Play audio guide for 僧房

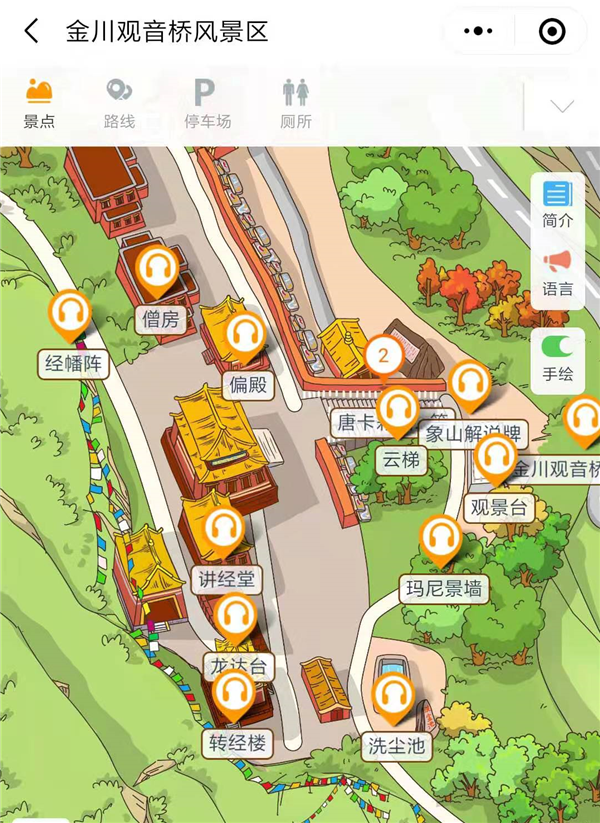click(x=158, y=270)
